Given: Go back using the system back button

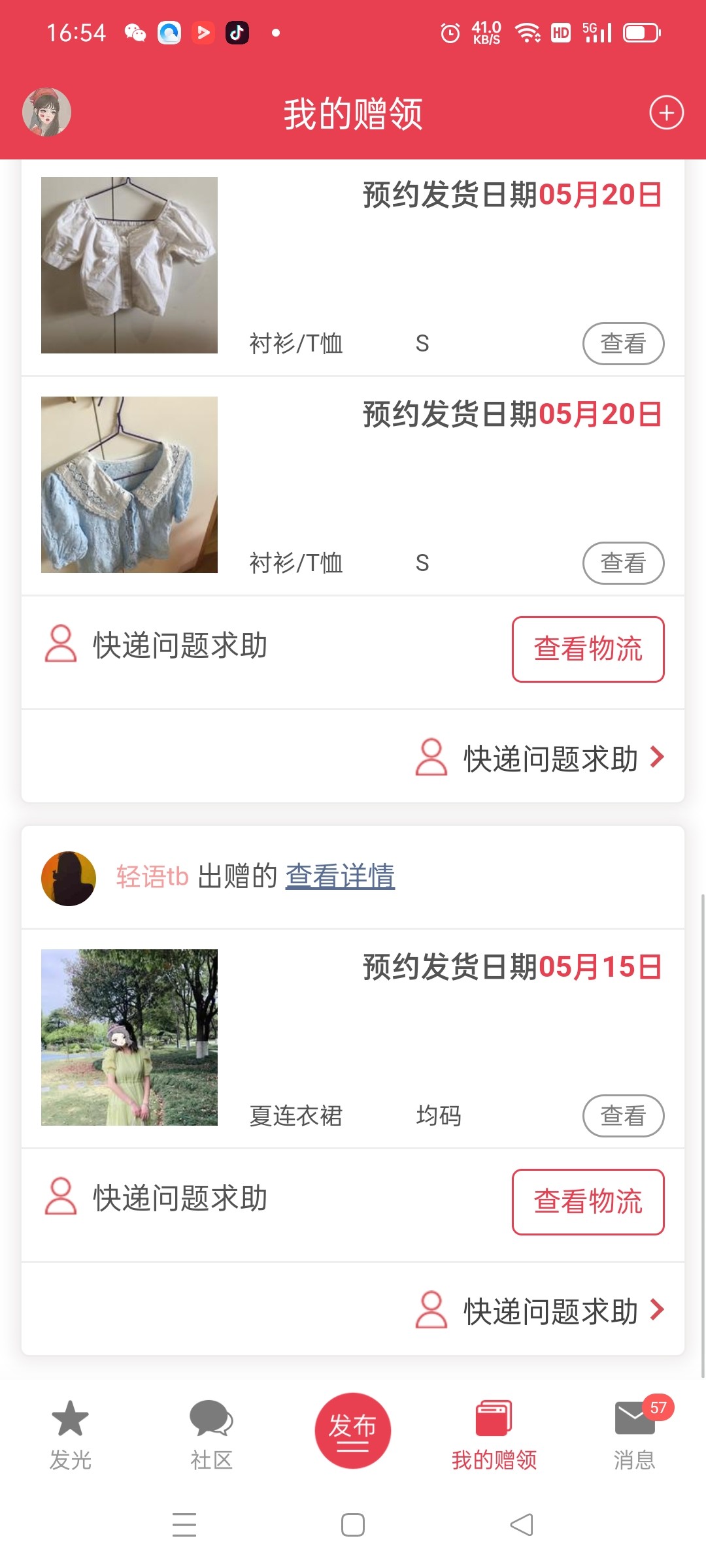Looking at the screenshot, I should click(x=522, y=1525).
